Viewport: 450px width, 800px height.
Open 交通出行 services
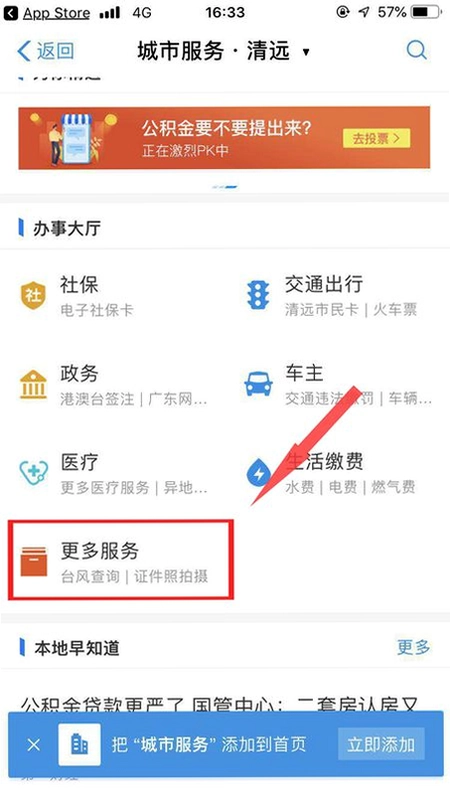coord(331,295)
